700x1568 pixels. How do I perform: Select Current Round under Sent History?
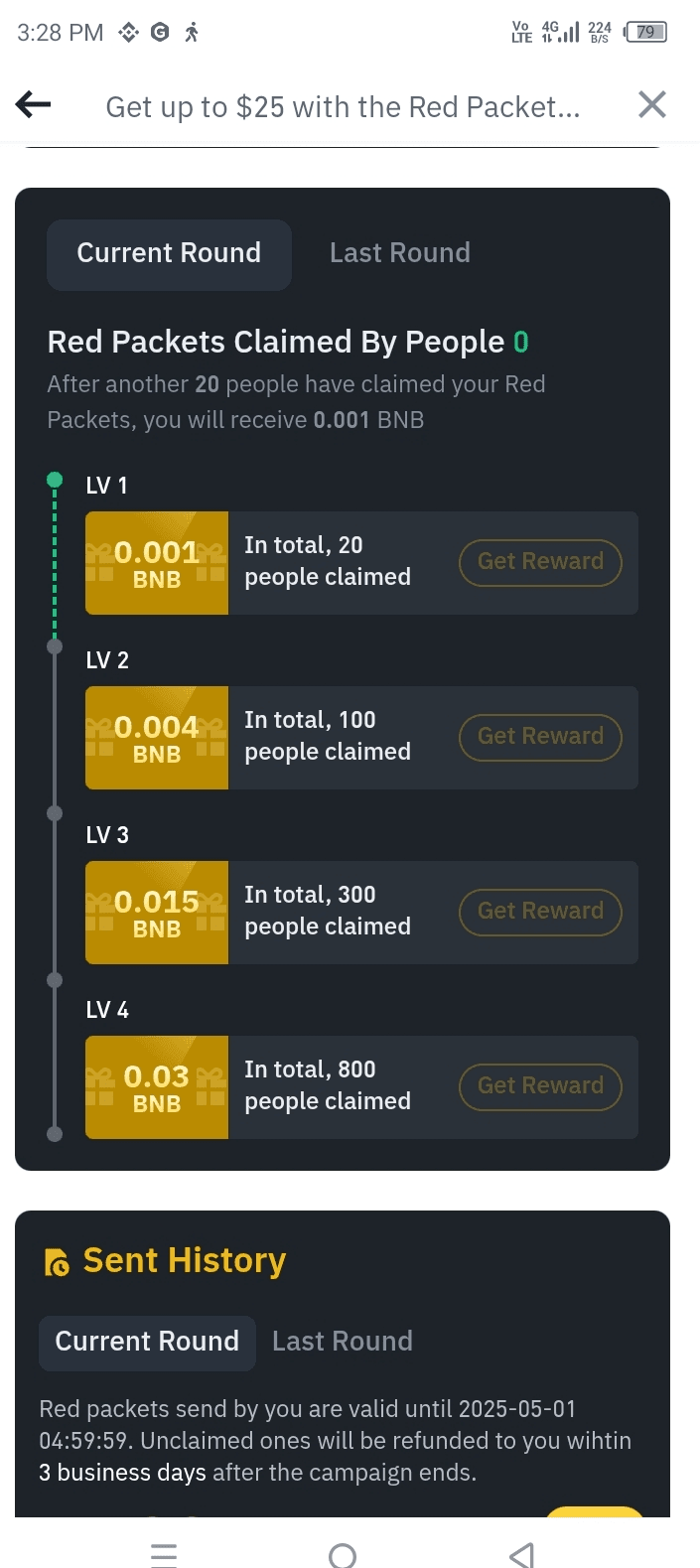pos(147,1343)
